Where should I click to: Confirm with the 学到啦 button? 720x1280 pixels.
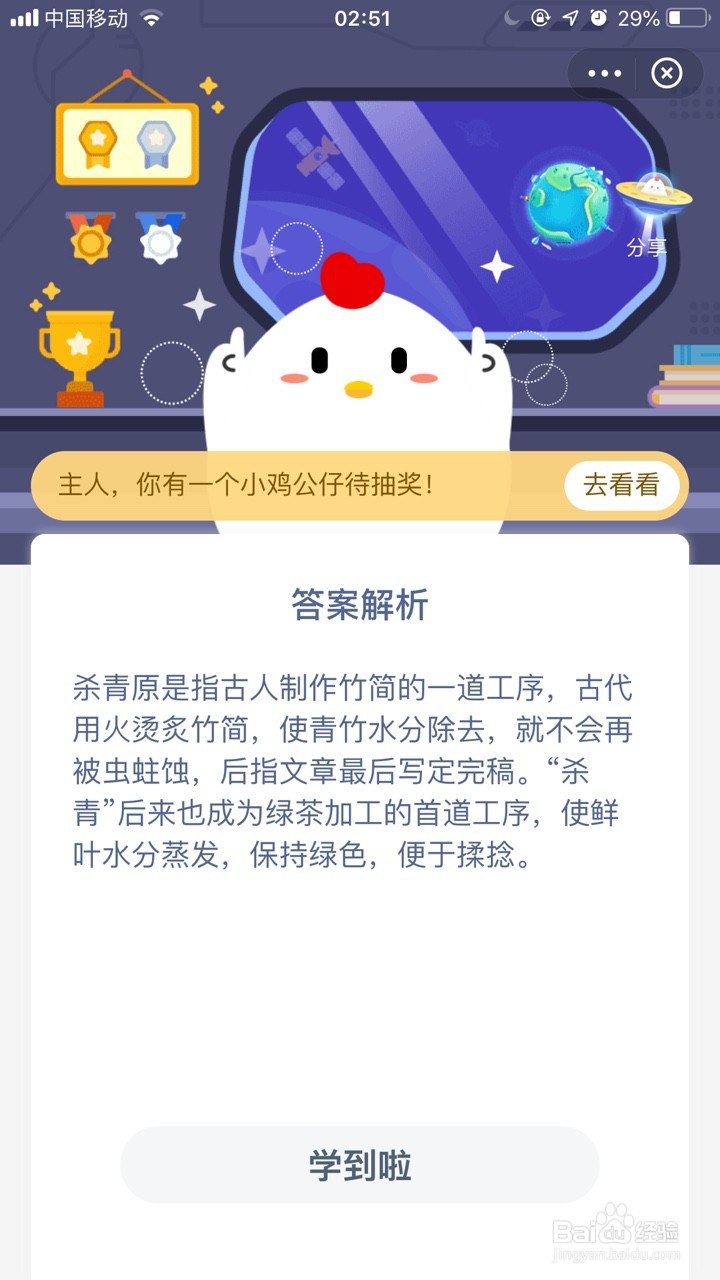360,1165
